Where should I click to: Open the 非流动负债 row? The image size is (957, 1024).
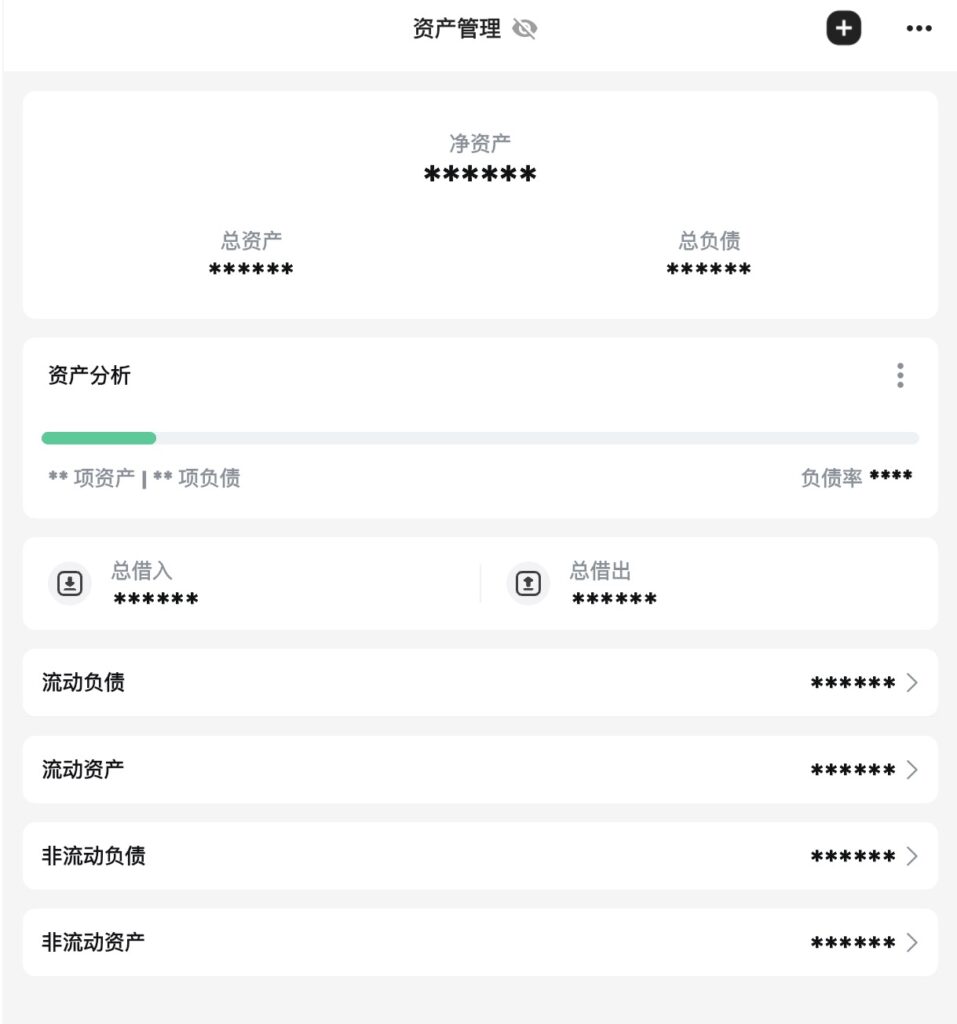(x=480, y=856)
